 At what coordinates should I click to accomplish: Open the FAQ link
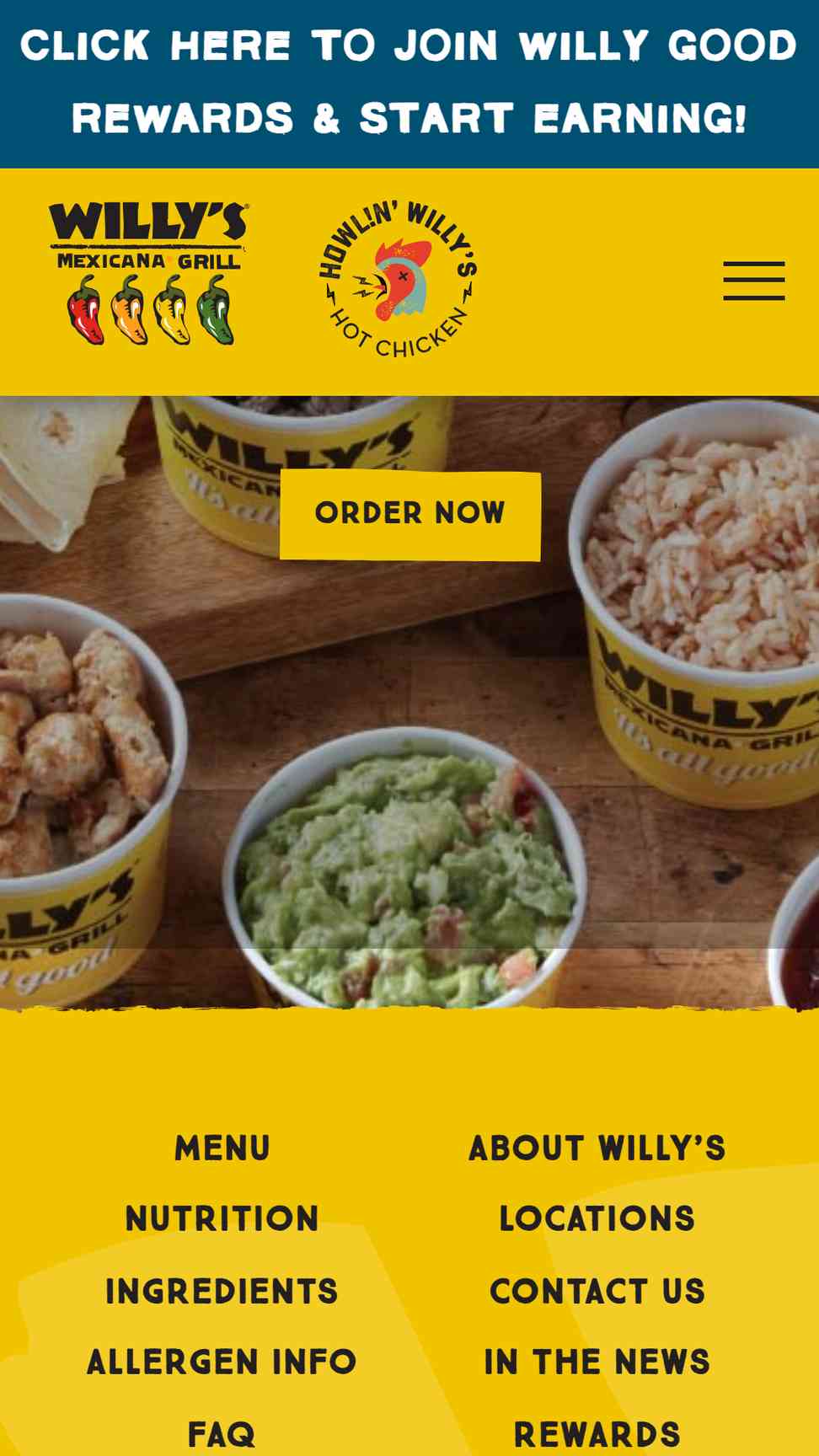pyautogui.click(x=222, y=1434)
